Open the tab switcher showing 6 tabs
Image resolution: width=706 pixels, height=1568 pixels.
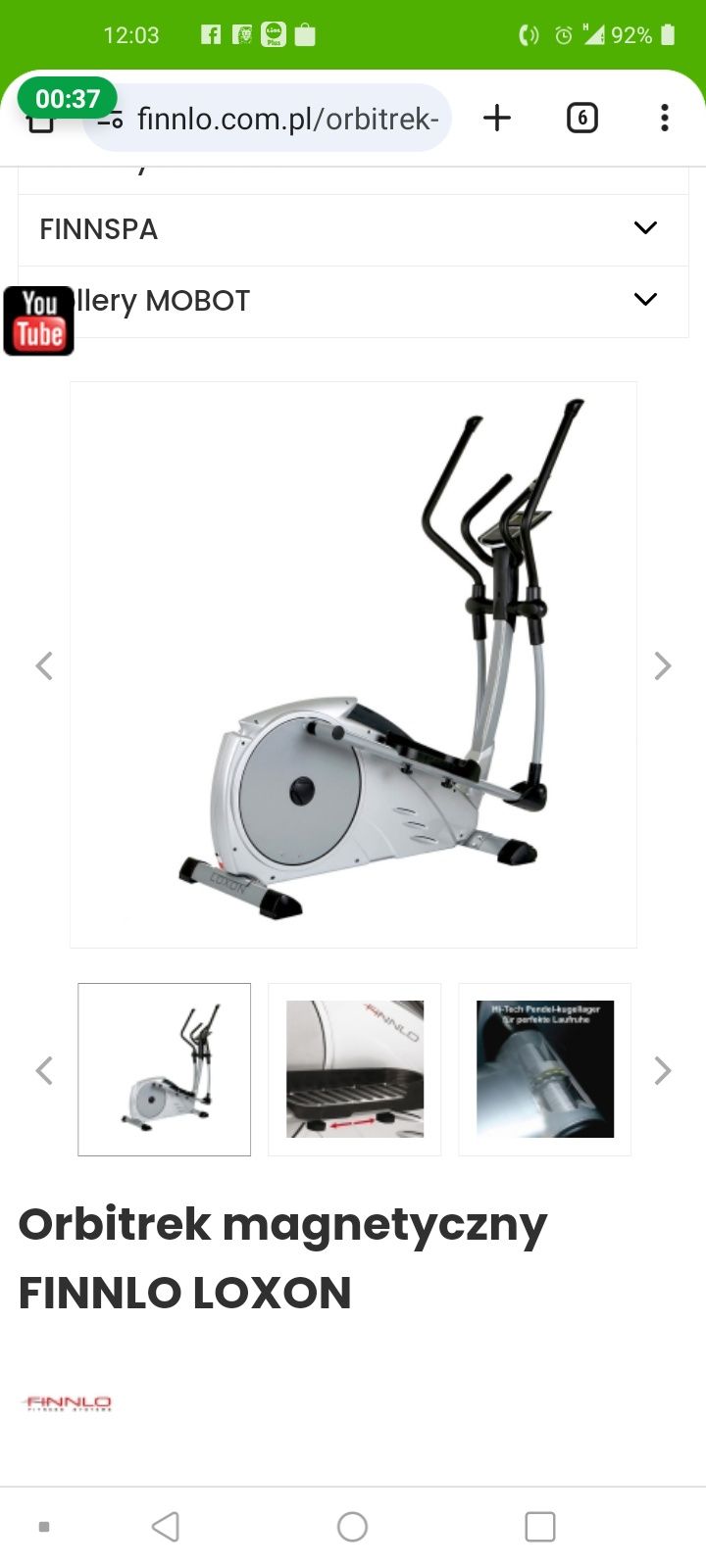[x=581, y=119]
